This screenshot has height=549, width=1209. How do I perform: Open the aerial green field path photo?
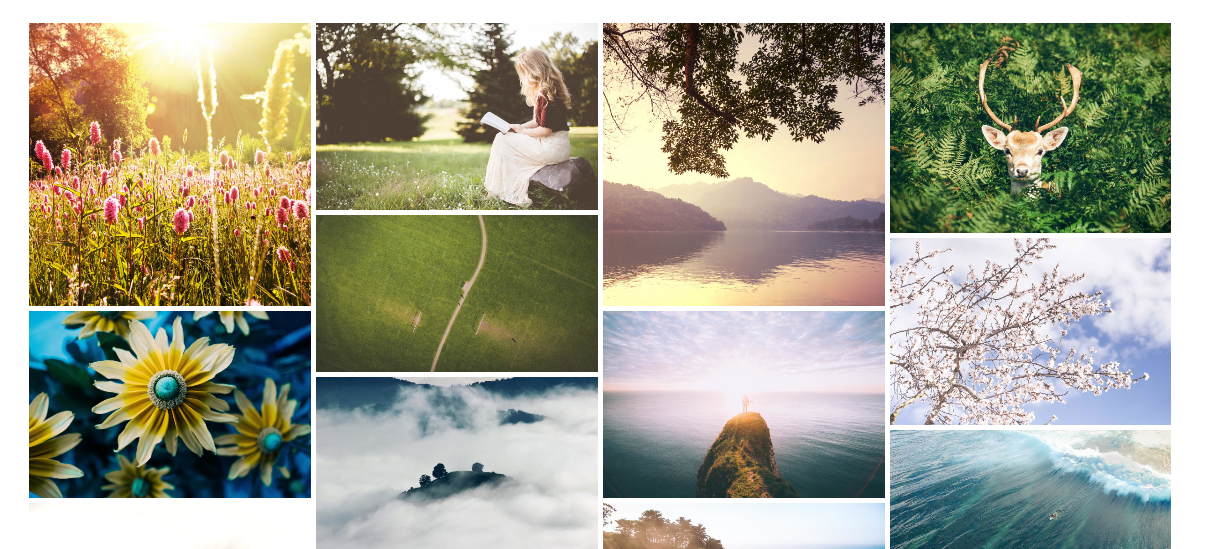456,293
